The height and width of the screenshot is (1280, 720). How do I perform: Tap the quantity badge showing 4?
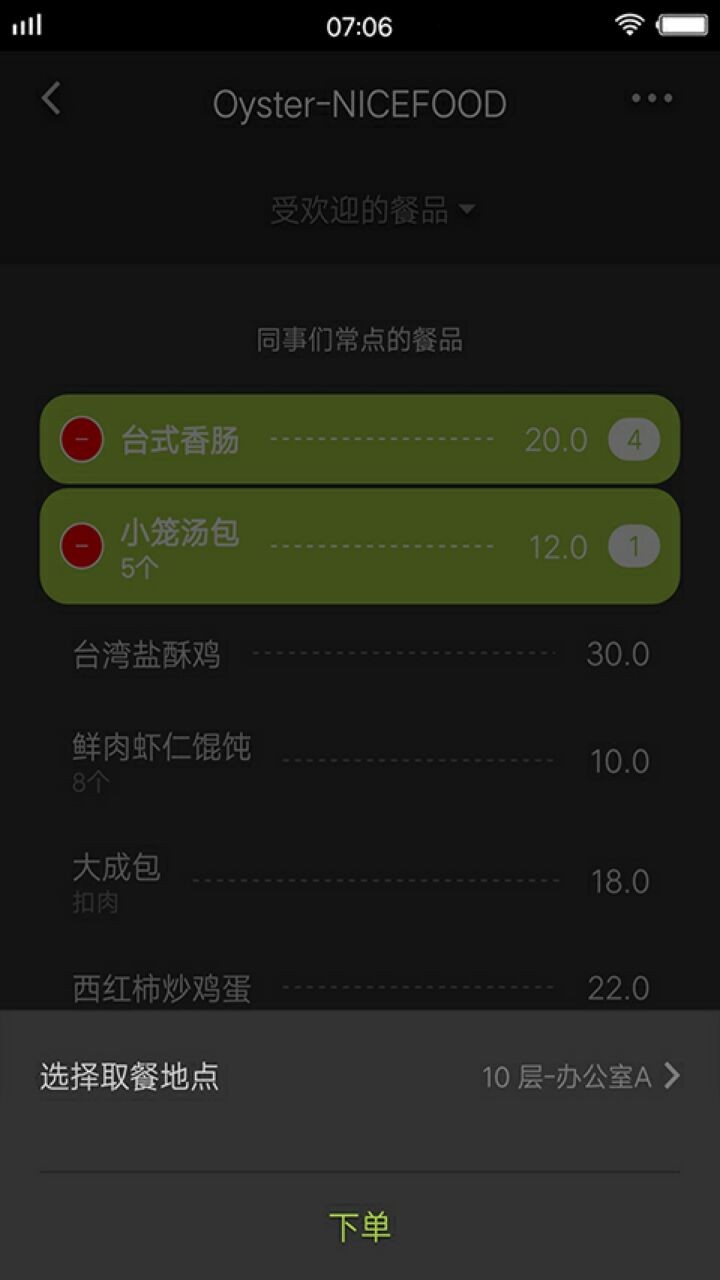coord(634,440)
